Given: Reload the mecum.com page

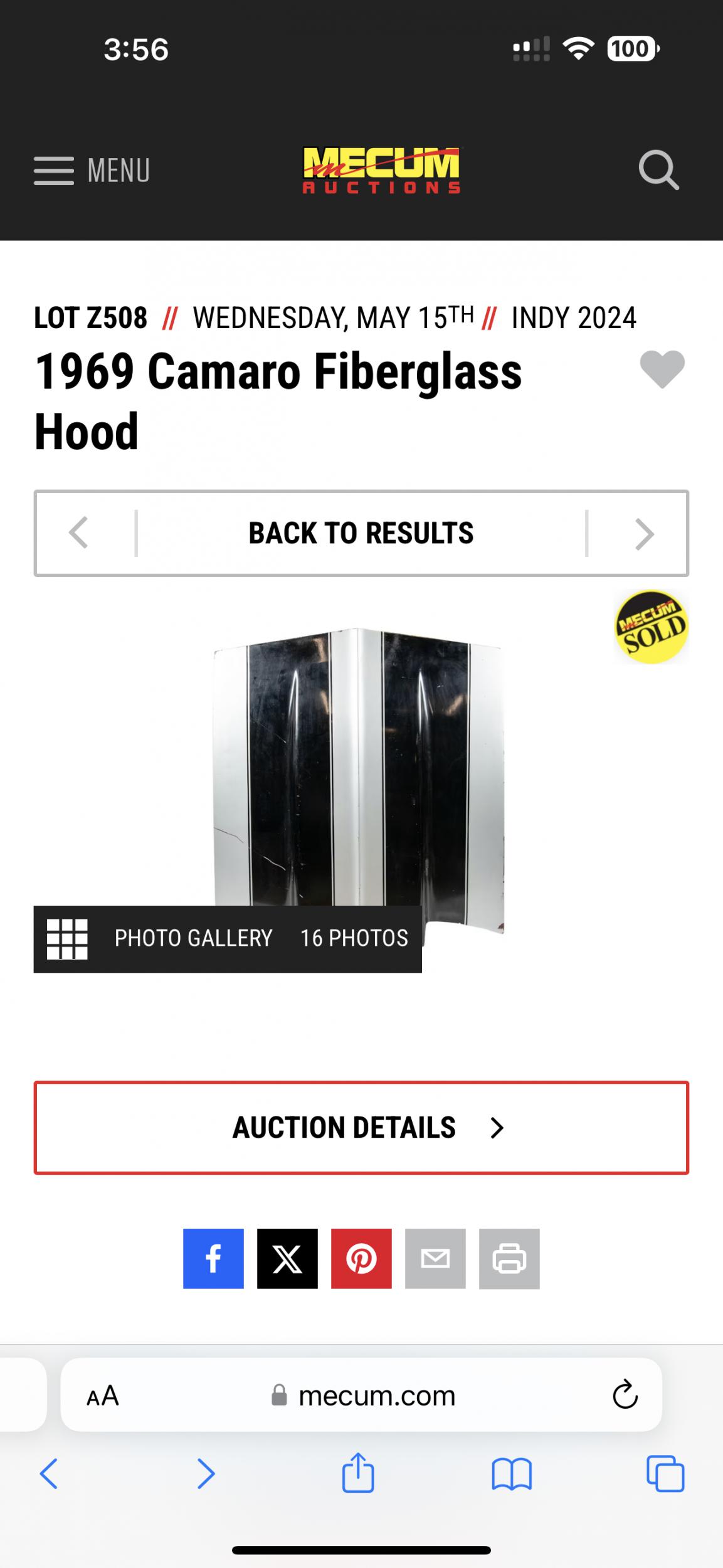Looking at the screenshot, I should 625,1396.
